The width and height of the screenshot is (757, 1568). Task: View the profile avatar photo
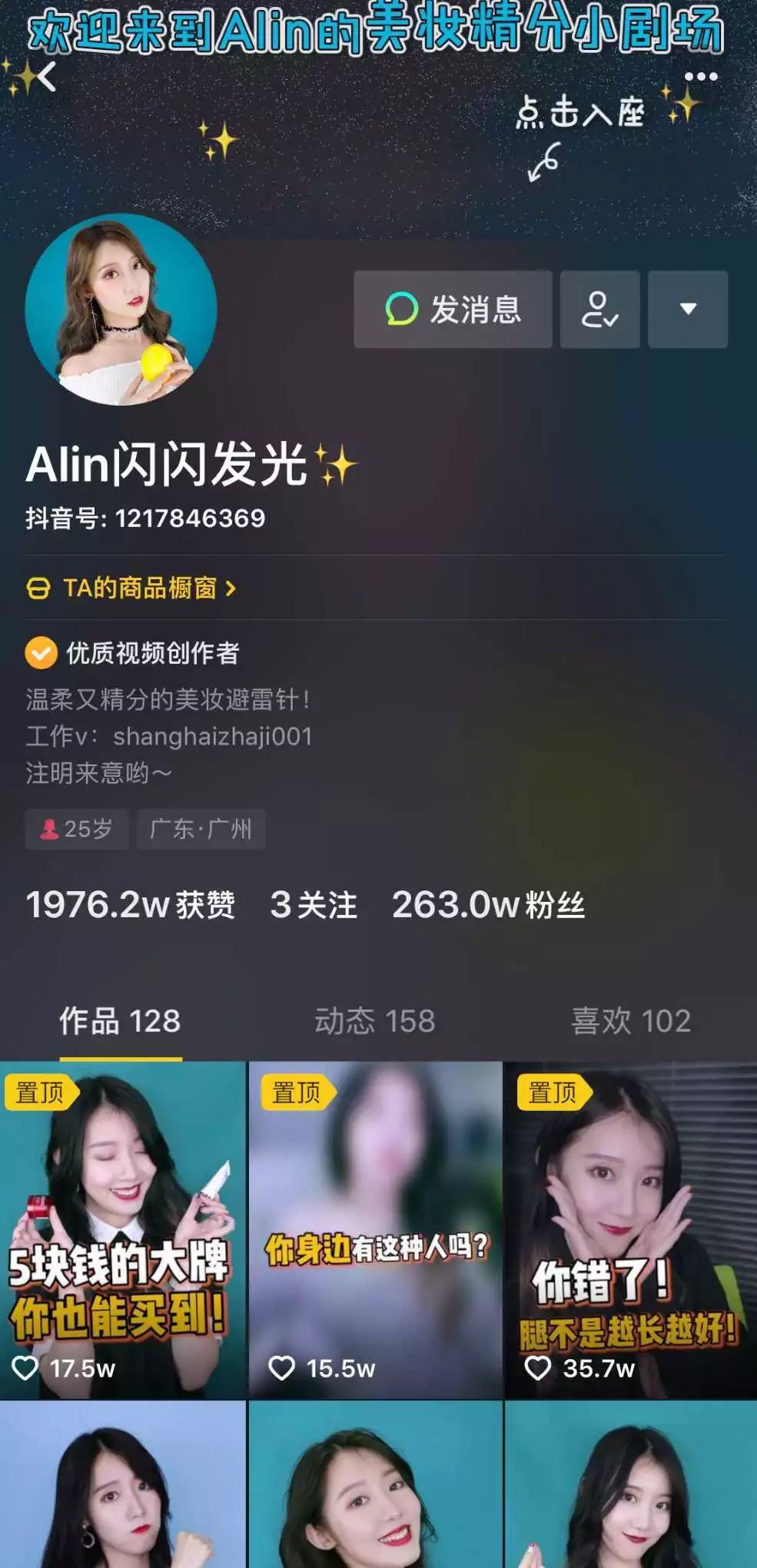121,310
